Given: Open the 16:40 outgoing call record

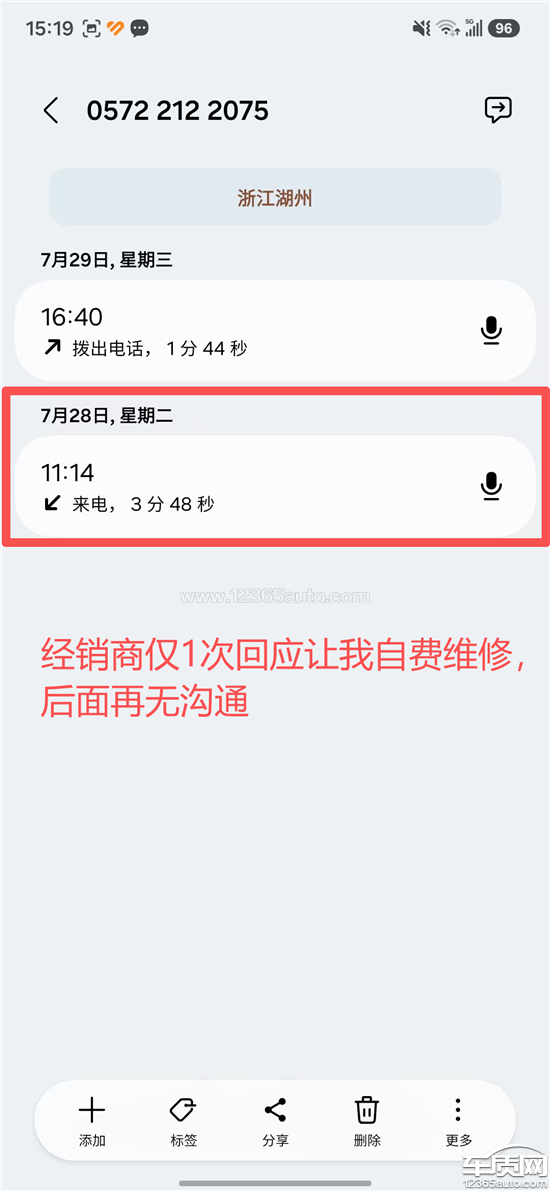Looking at the screenshot, I should click(x=275, y=330).
